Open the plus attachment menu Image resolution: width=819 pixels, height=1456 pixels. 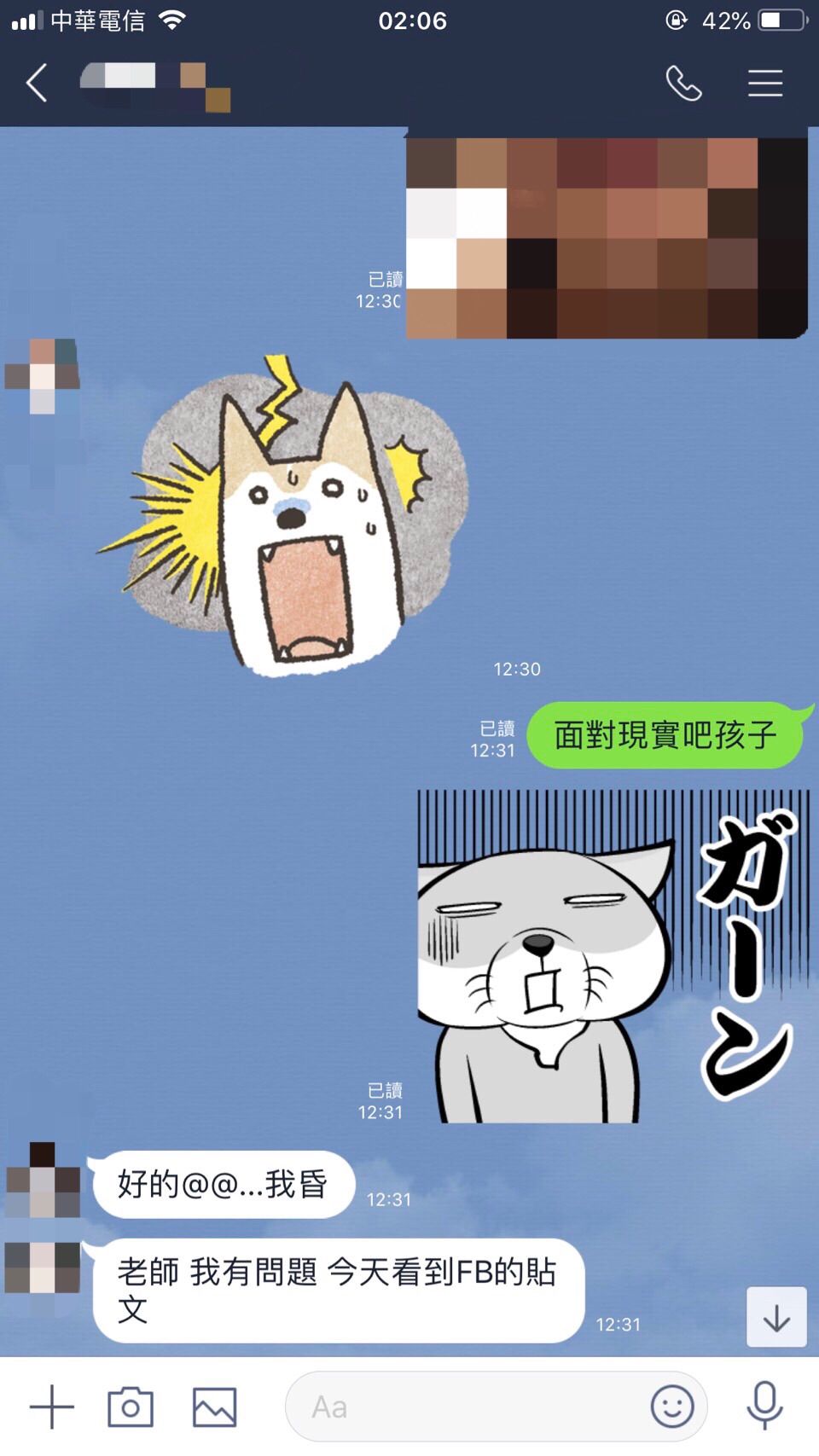51,1407
